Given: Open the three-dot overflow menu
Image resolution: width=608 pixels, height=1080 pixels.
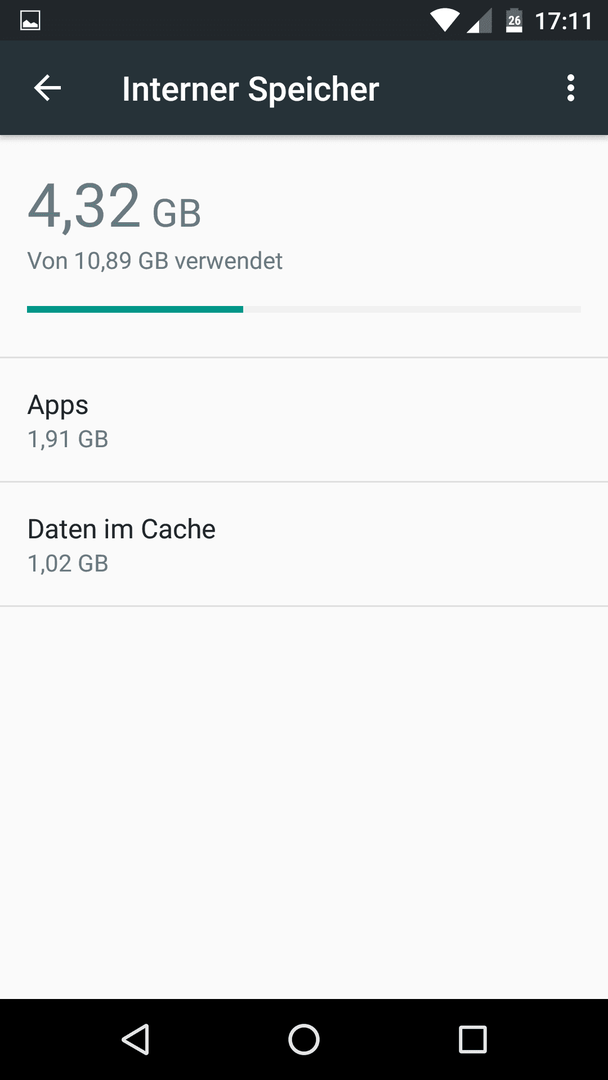Looking at the screenshot, I should pyautogui.click(x=570, y=88).
